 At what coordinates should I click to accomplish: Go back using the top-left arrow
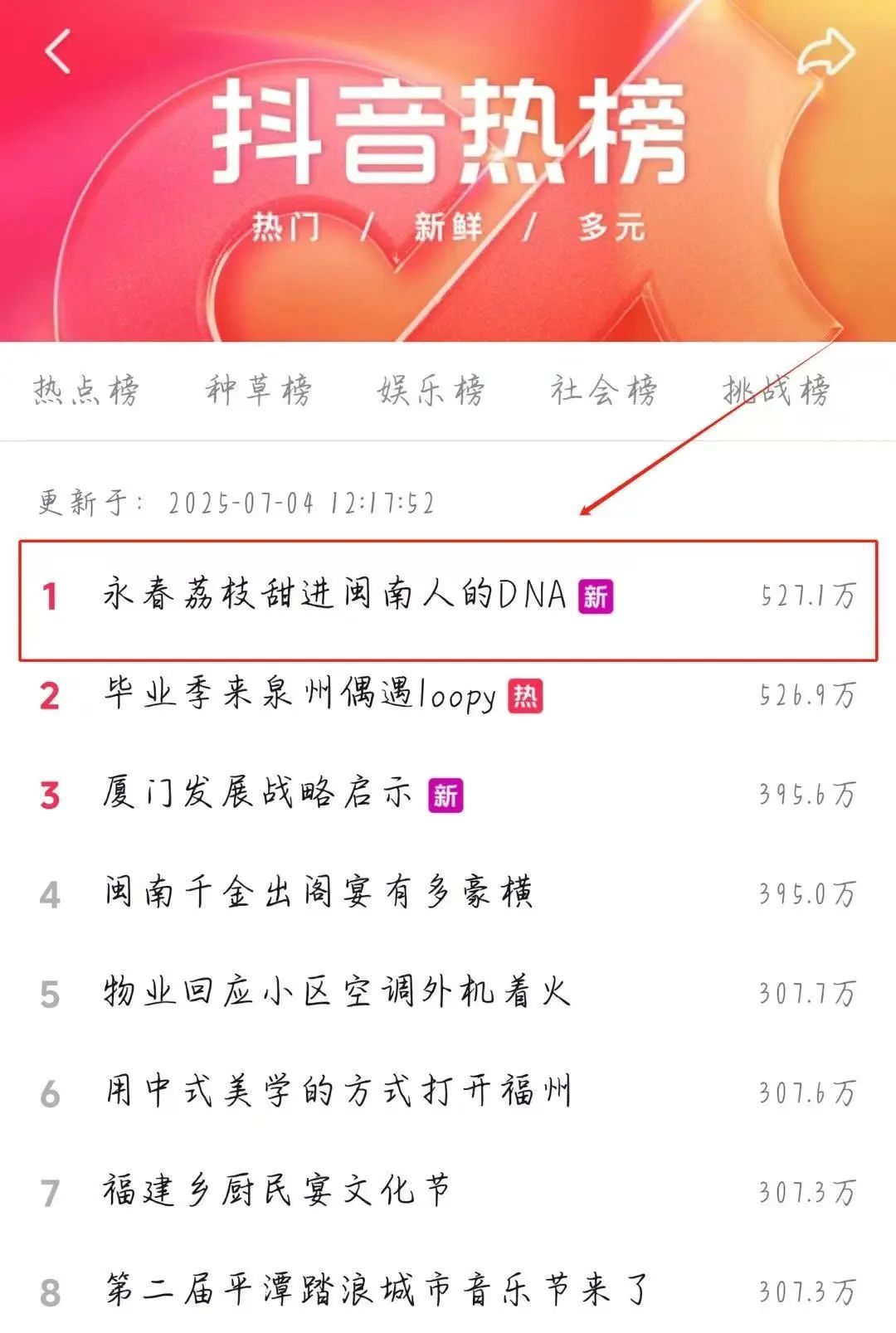[x=58, y=51]
